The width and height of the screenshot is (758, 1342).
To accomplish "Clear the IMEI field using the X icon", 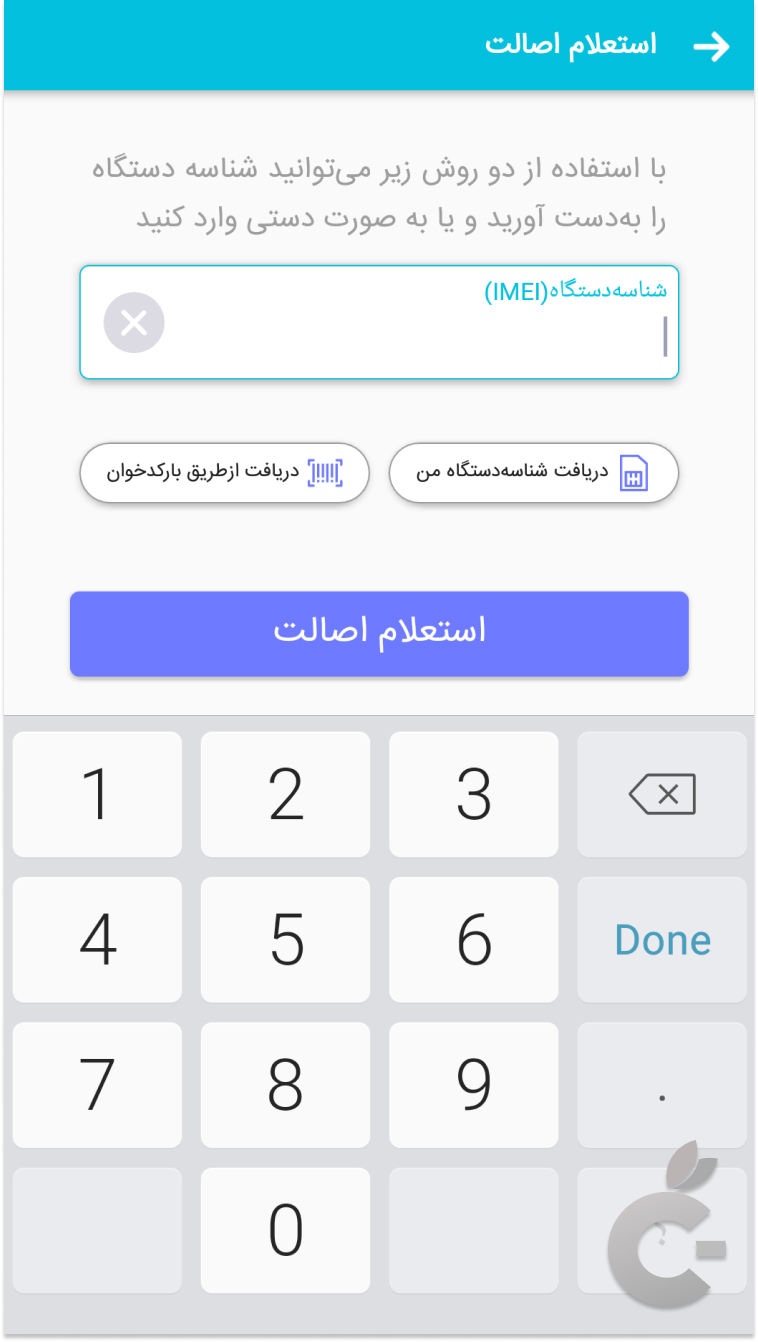I will pyautogui.click(x=135, y=322).
